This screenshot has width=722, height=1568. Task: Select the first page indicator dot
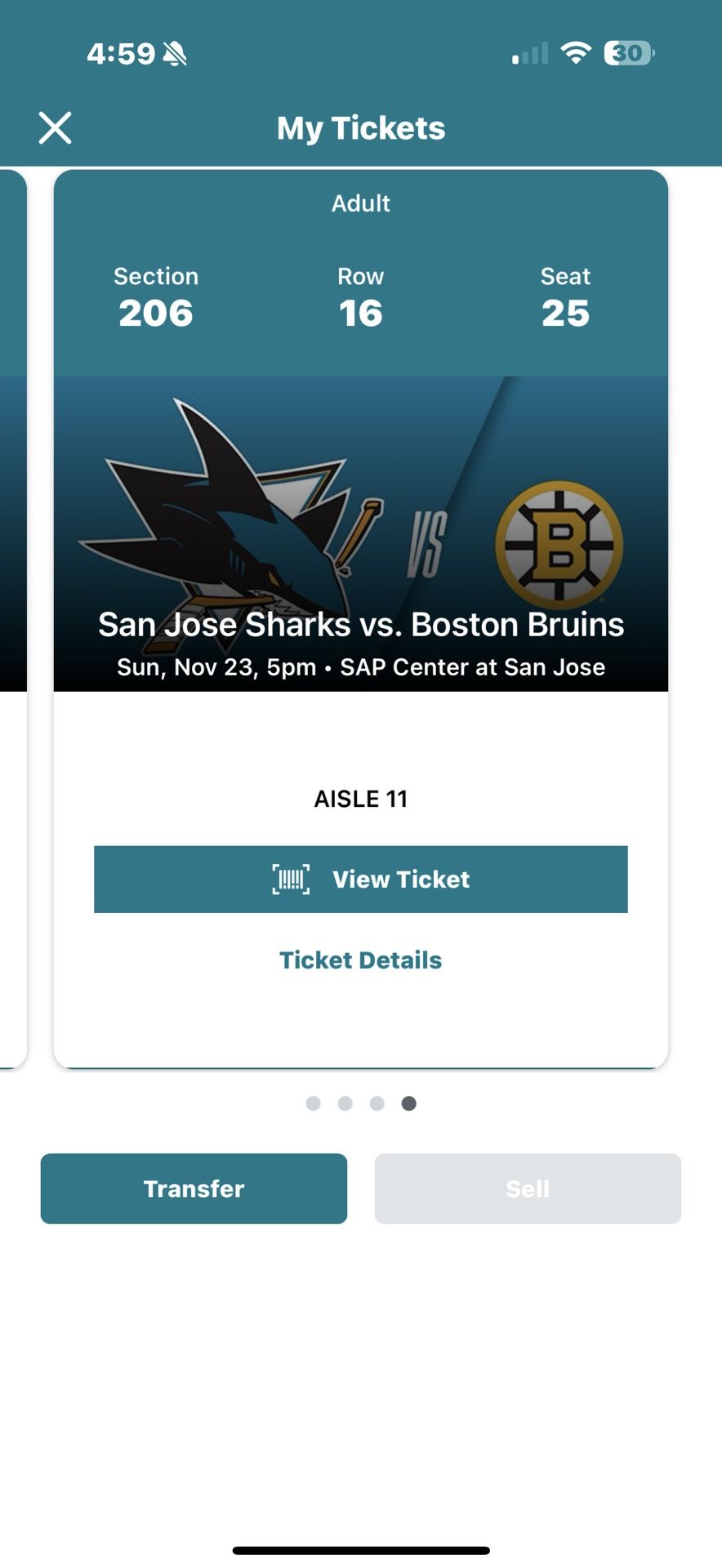[x=314, y=1102]
